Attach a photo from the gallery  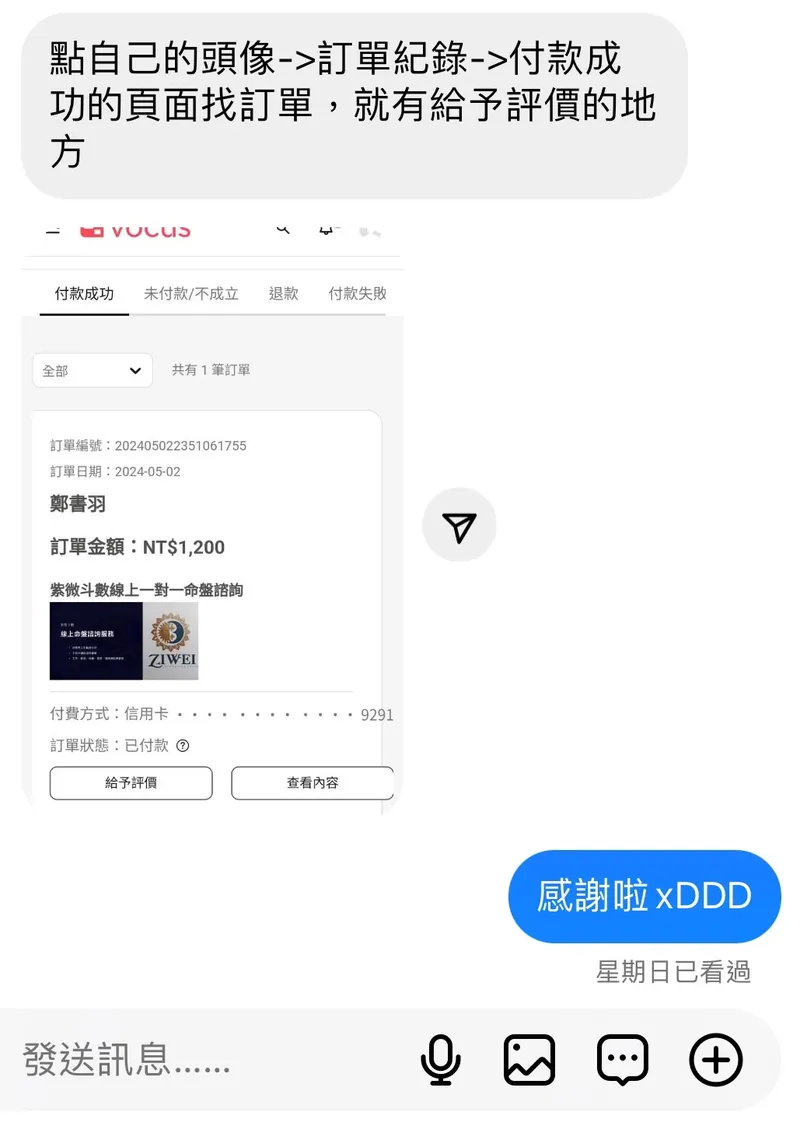pos(529,1060)
